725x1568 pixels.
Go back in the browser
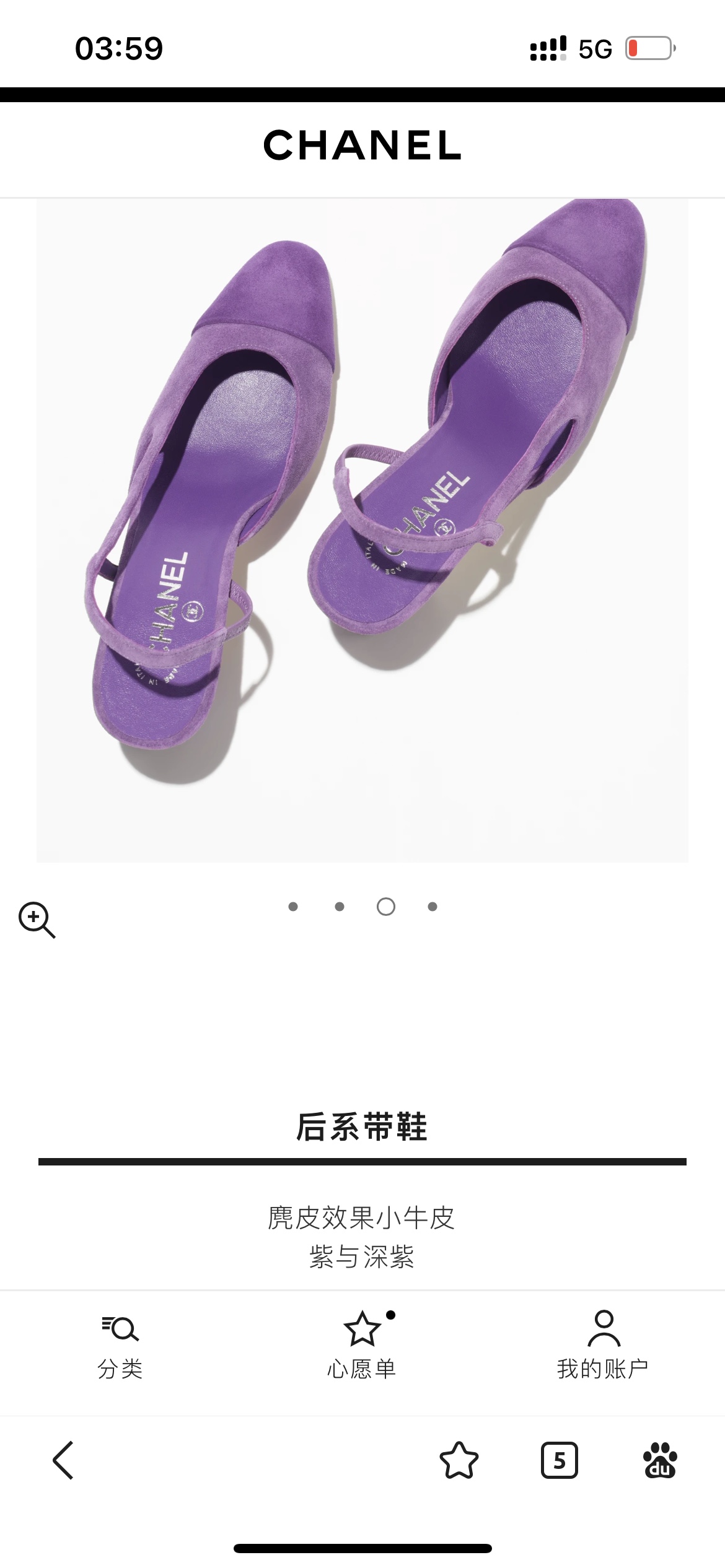(64, 1460)
